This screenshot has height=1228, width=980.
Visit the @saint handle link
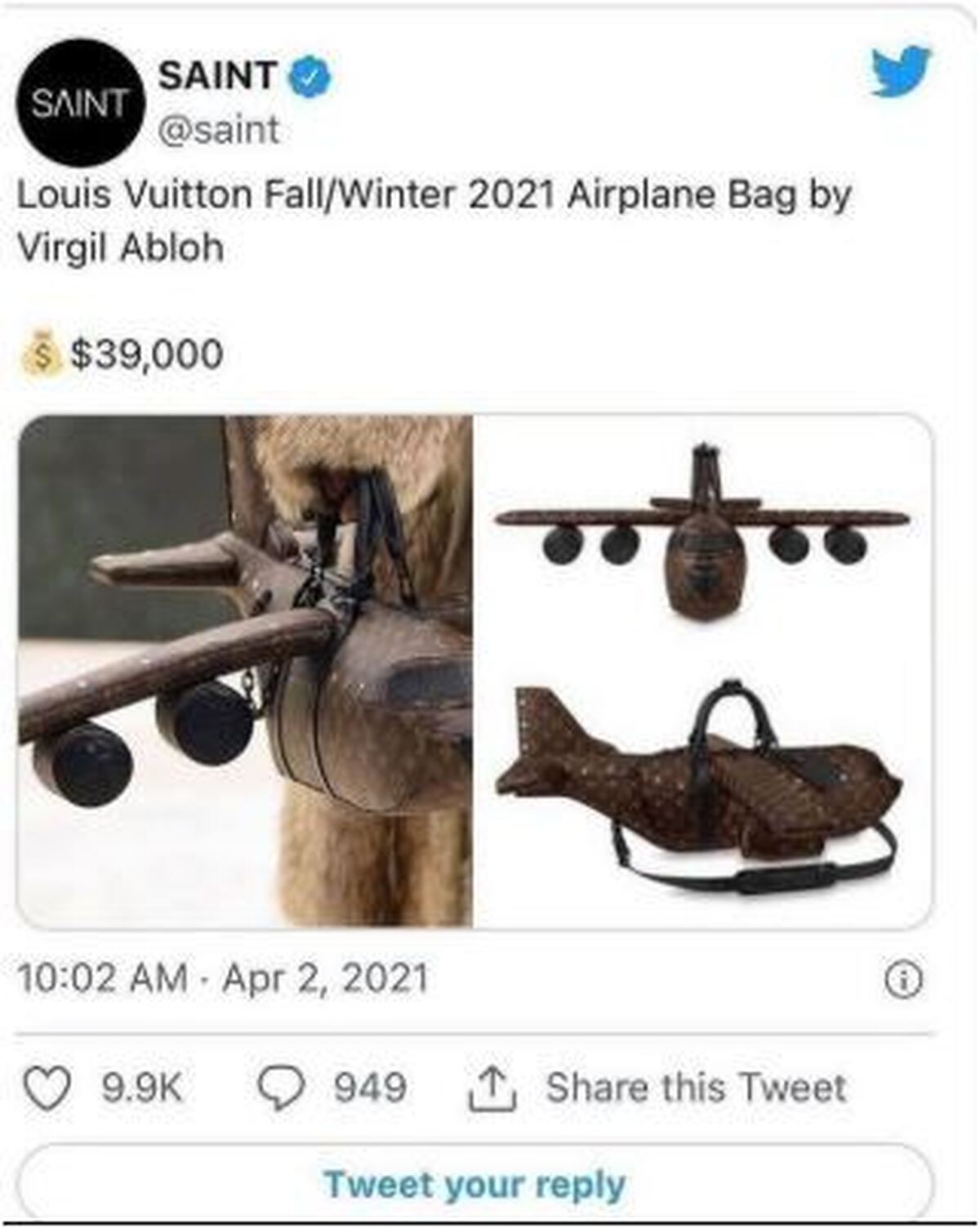219,130
